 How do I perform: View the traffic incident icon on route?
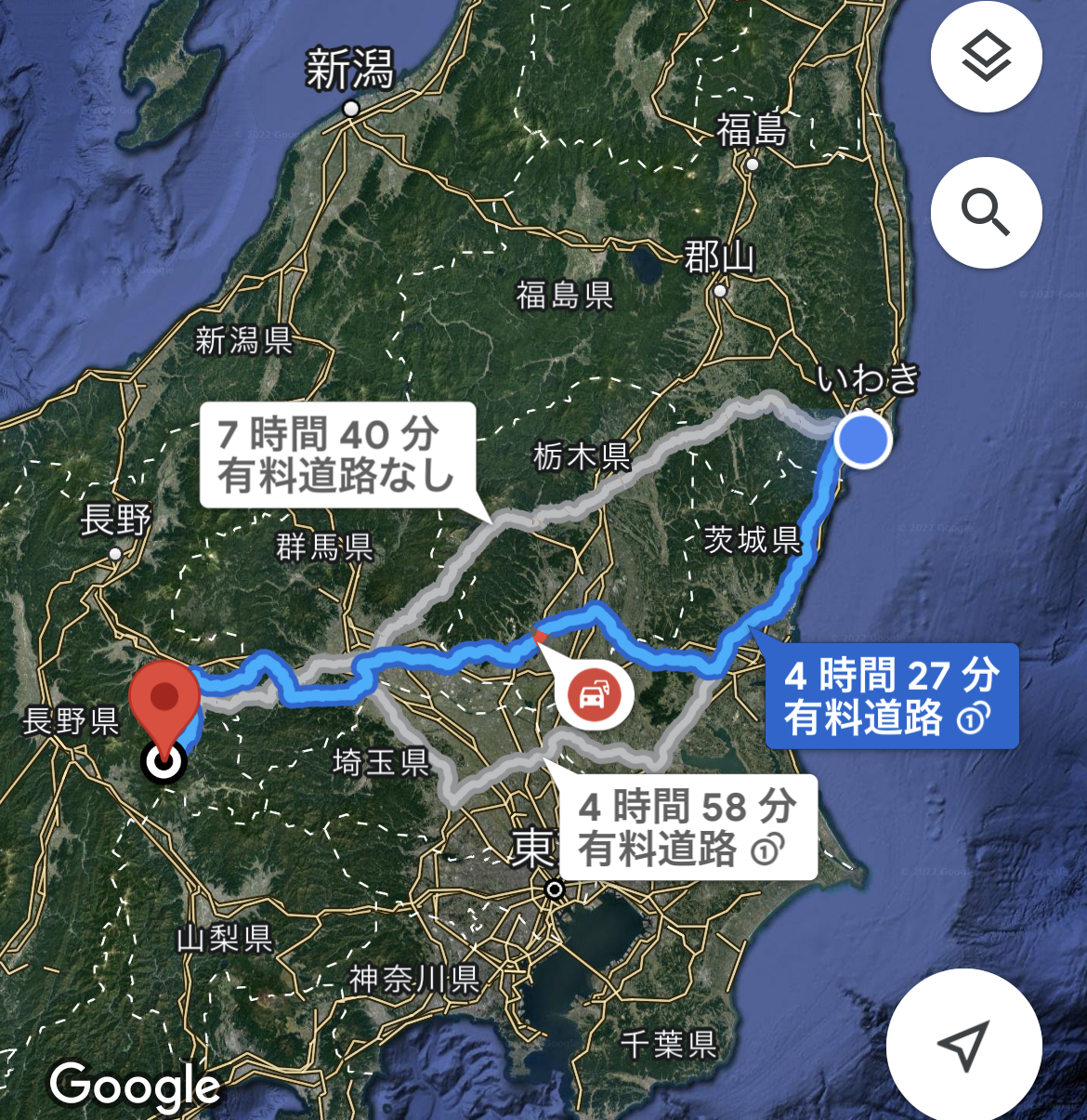[x=594, y=693]
